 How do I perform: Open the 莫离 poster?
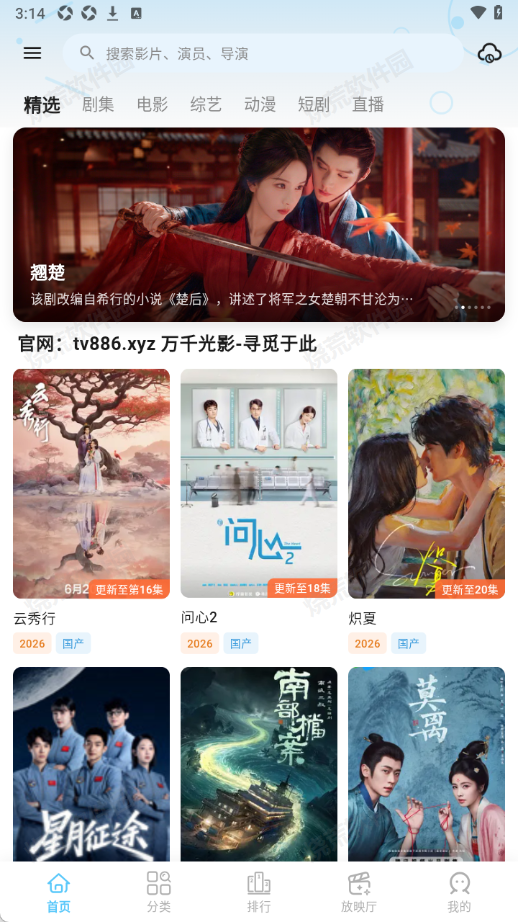426,764
